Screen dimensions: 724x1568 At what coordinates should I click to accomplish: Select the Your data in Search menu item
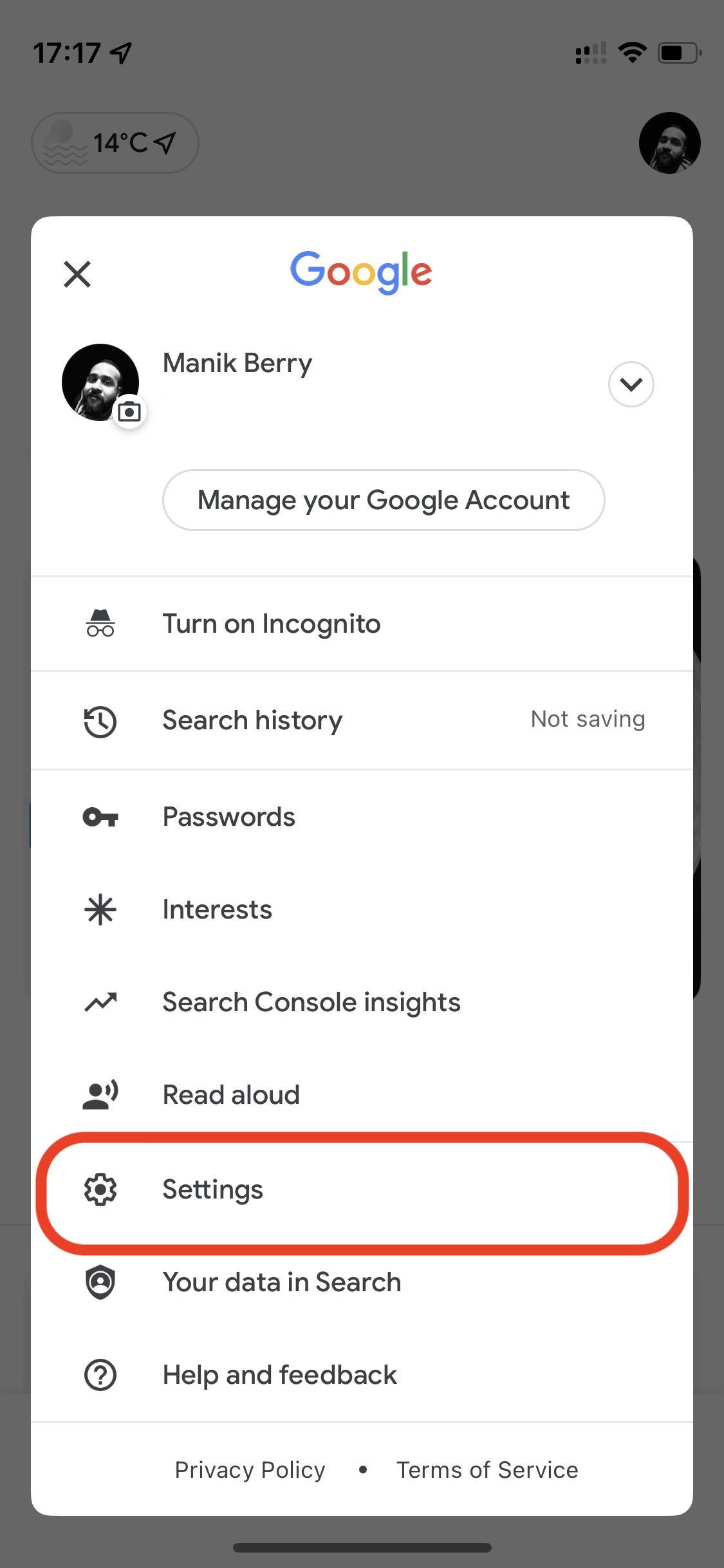pyautogui.click(x=281, y=1282)
